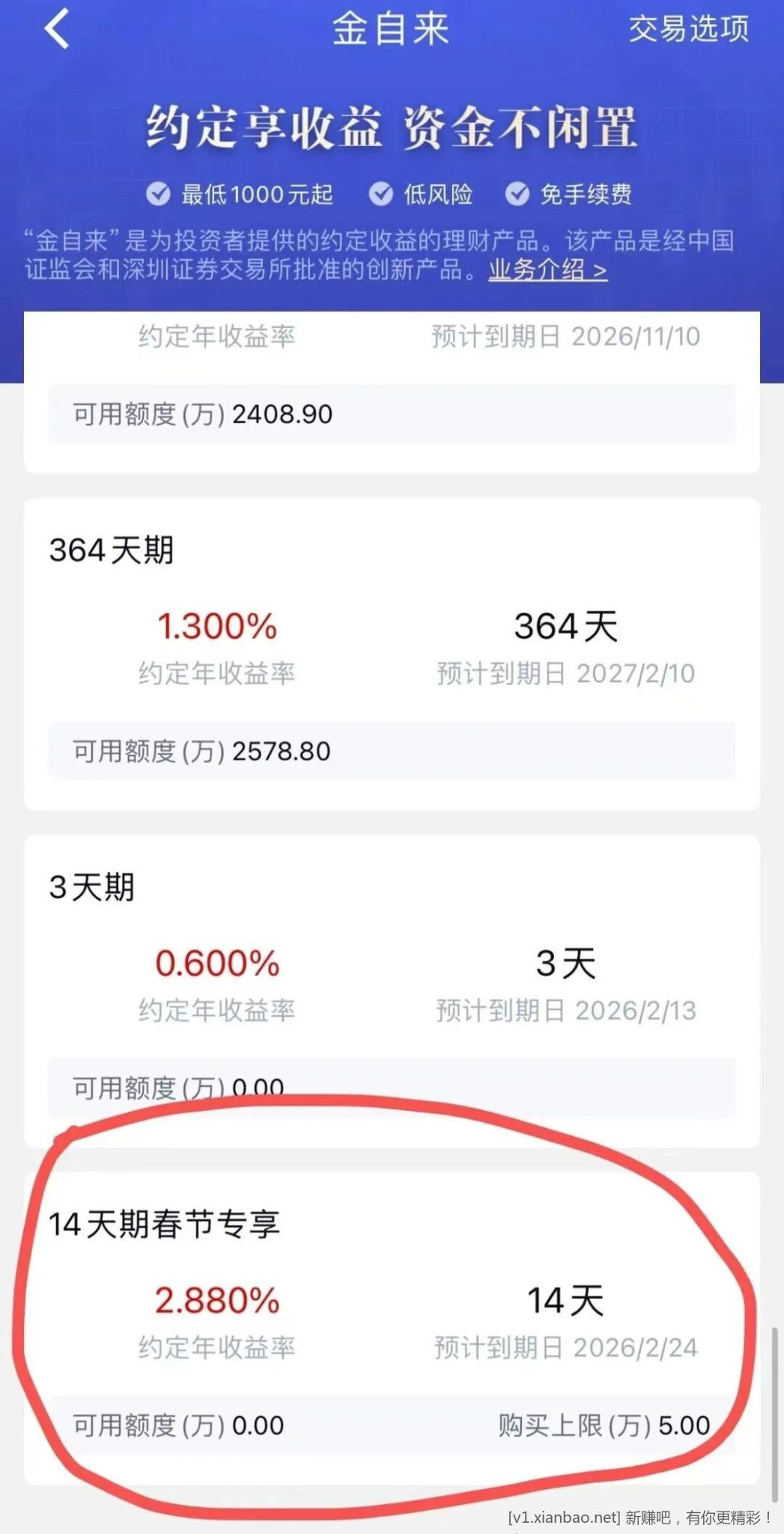Tap the 低风险 checkmark badge icon
Viewport: 784px width, 1534px height.
tap(383, 194)
